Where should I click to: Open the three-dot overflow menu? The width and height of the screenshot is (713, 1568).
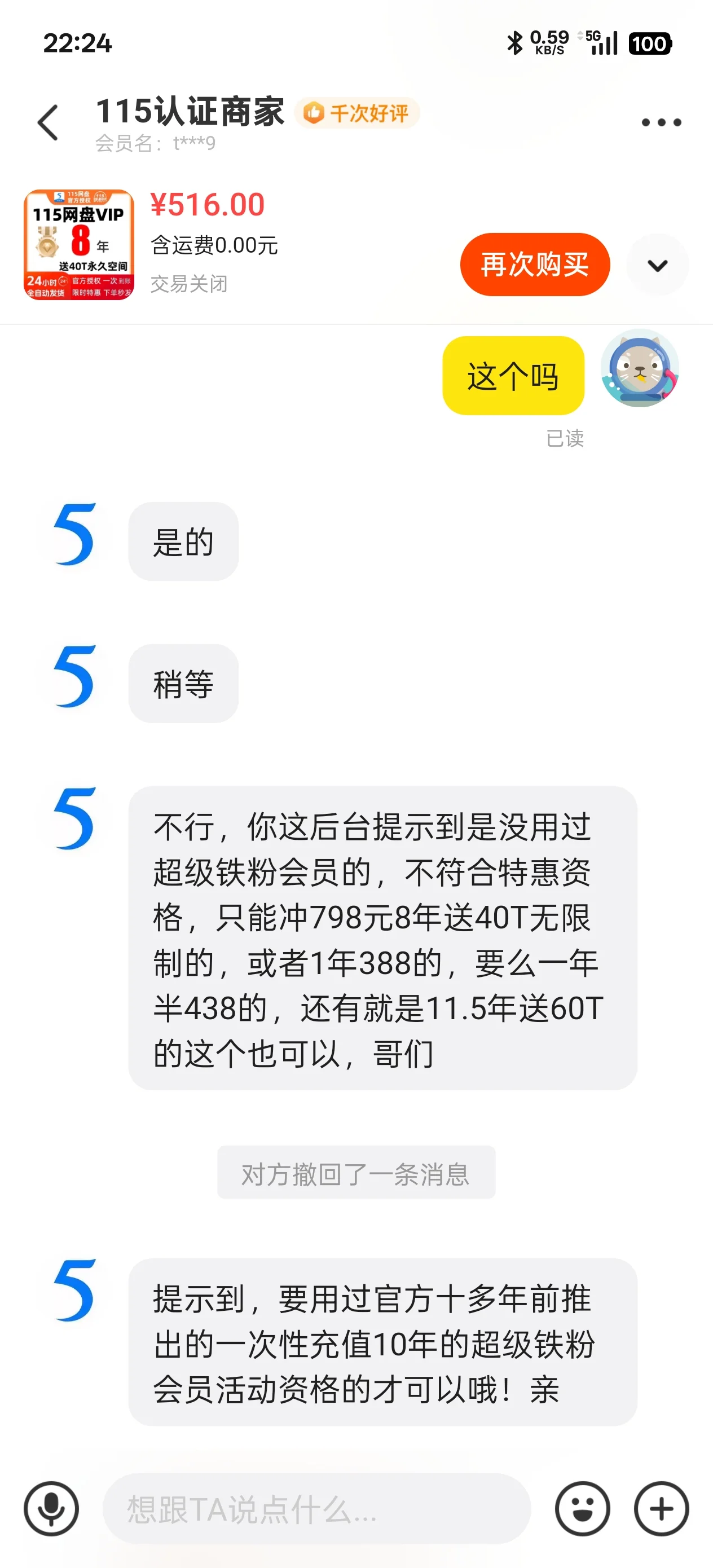point(661,122)
